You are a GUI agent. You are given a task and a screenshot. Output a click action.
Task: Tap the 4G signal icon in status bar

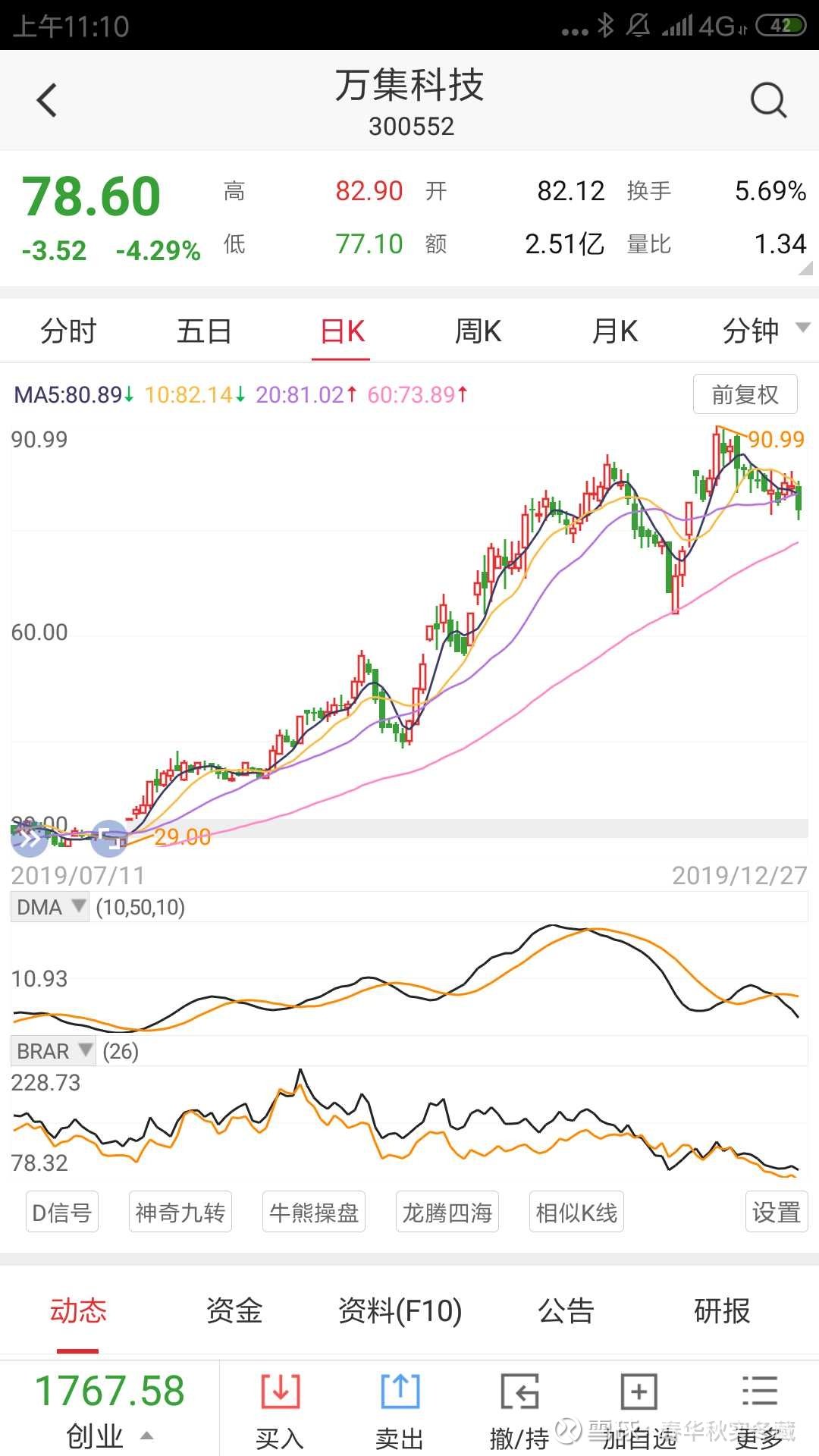click(702, 25)
